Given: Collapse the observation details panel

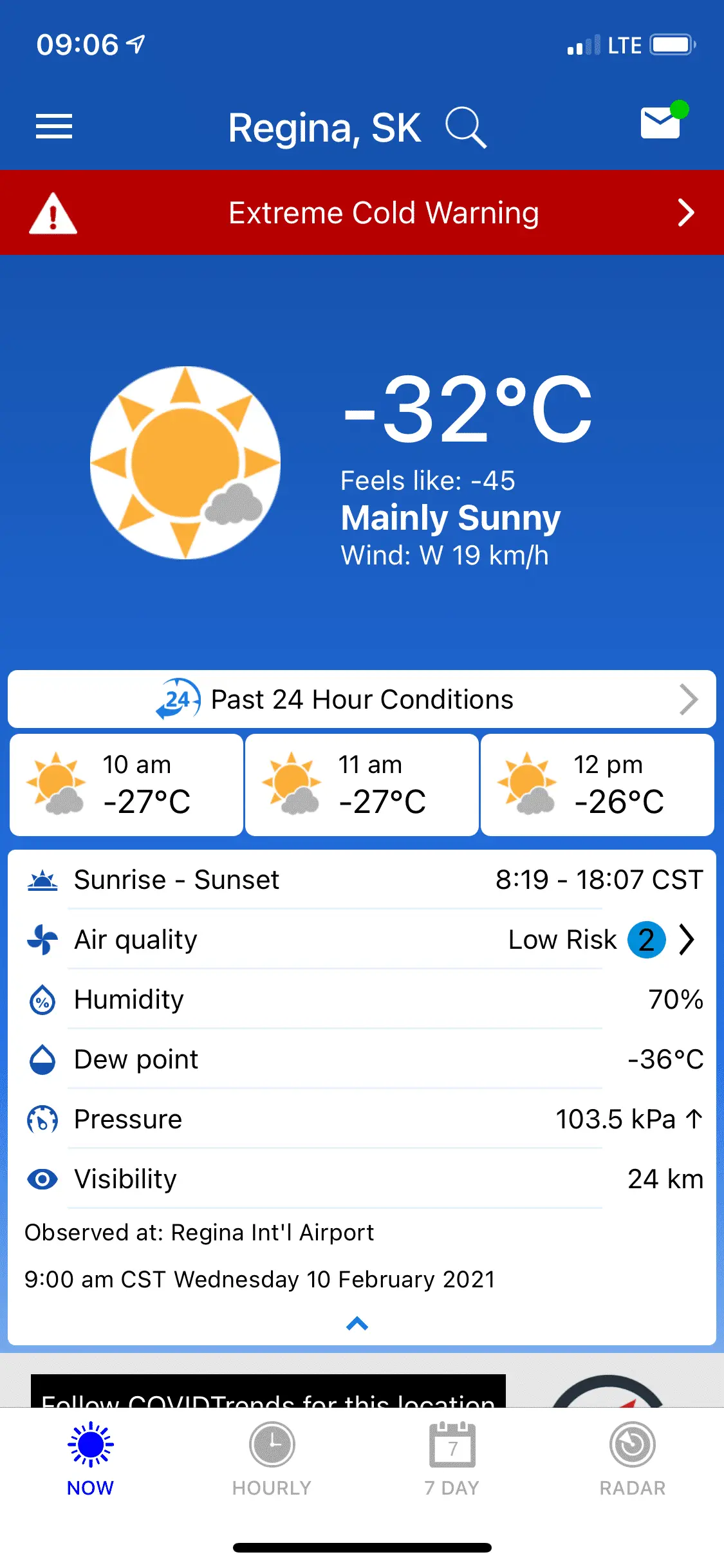Looking at the screenshot, I should coord(357,1324).
